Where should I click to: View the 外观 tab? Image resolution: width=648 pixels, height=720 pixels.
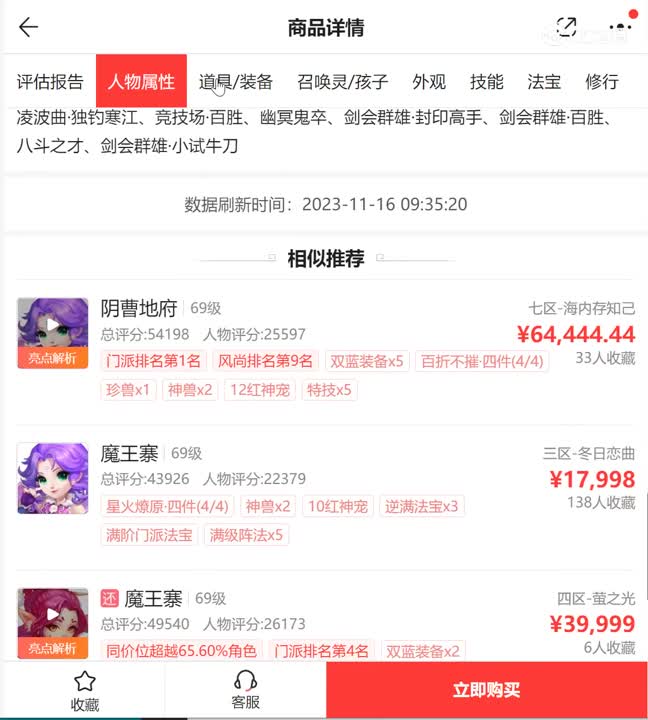tap(429, 82)
